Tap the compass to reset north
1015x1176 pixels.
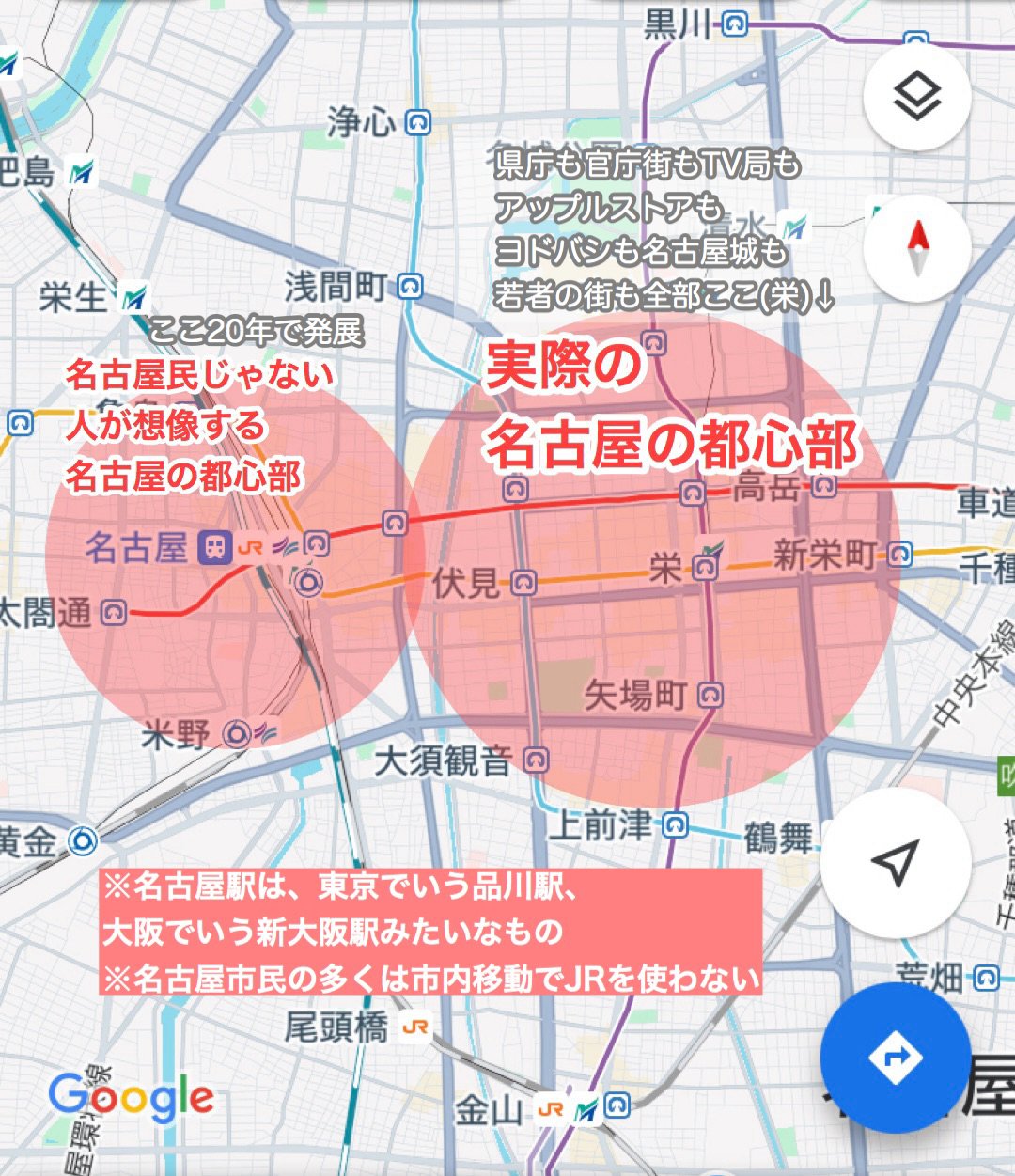click(x=916, y=249)
